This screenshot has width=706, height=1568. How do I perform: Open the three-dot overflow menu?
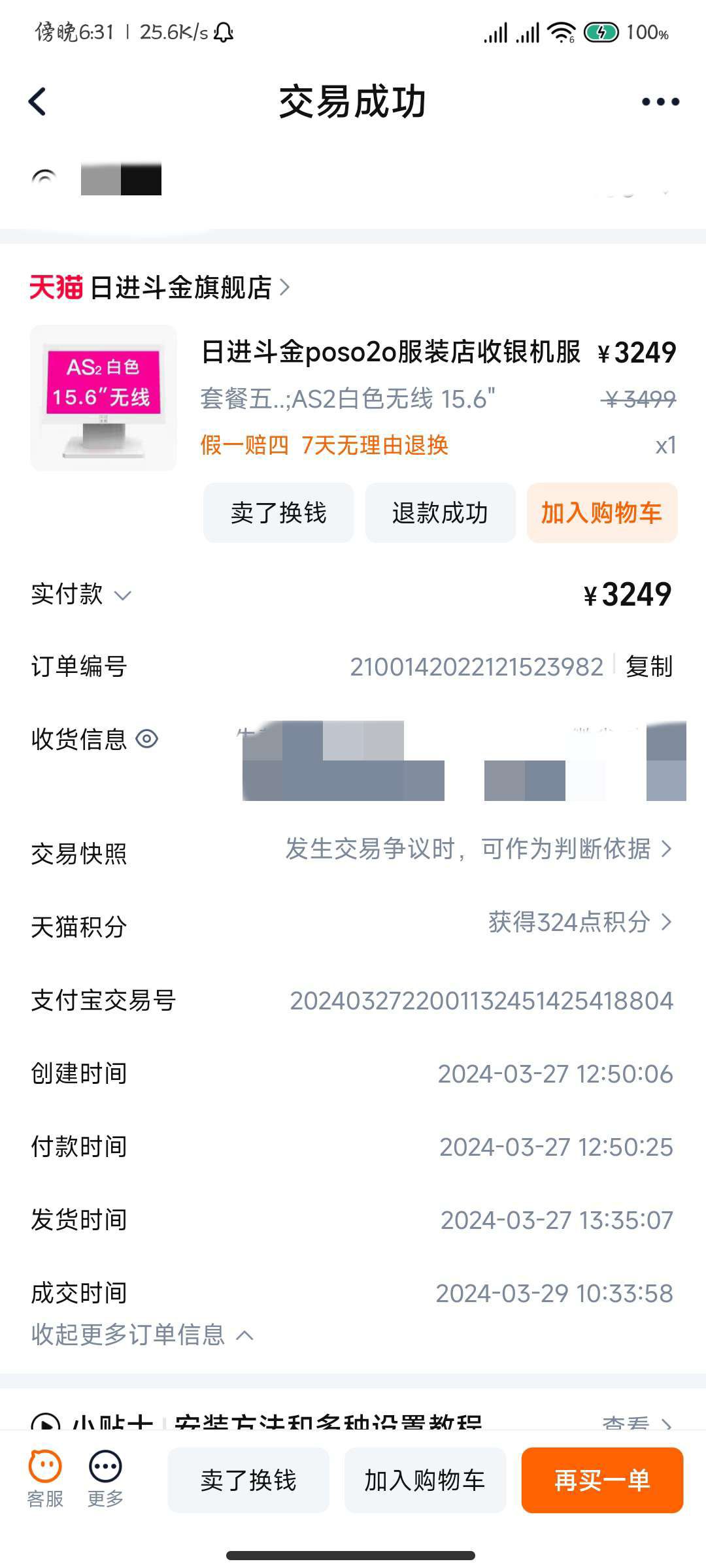660,102
